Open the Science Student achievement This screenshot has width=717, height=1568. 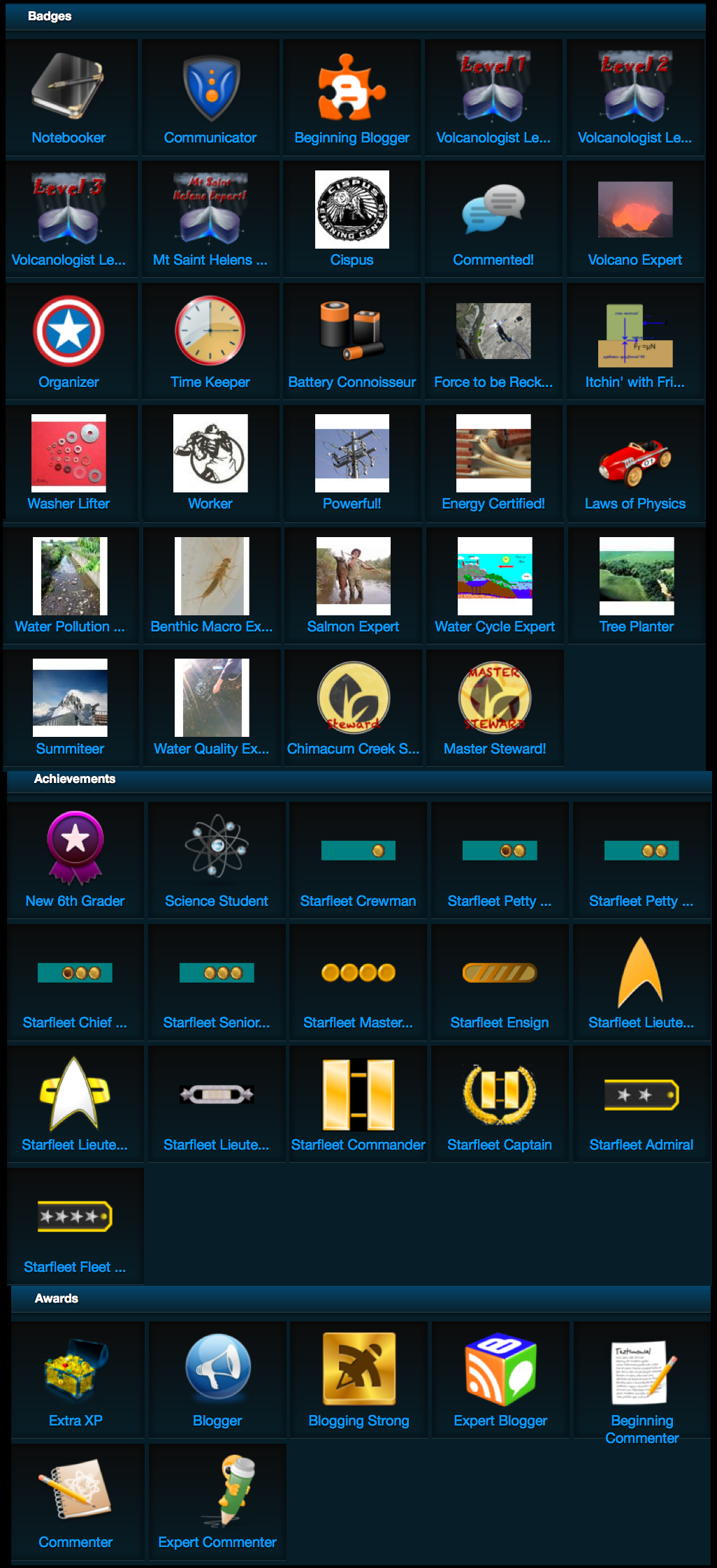point(217,860)
